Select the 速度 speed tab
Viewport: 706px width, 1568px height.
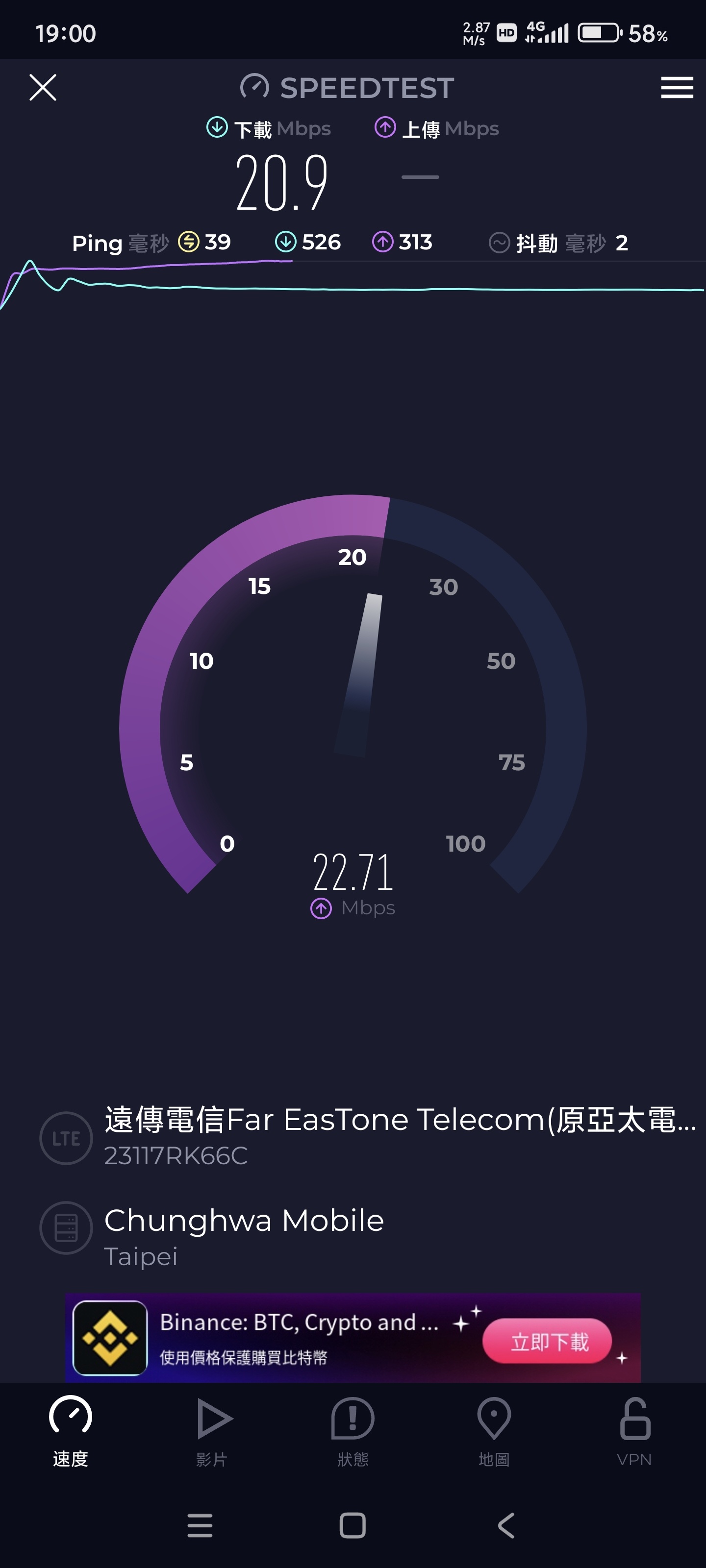[x=71, y=1432]
